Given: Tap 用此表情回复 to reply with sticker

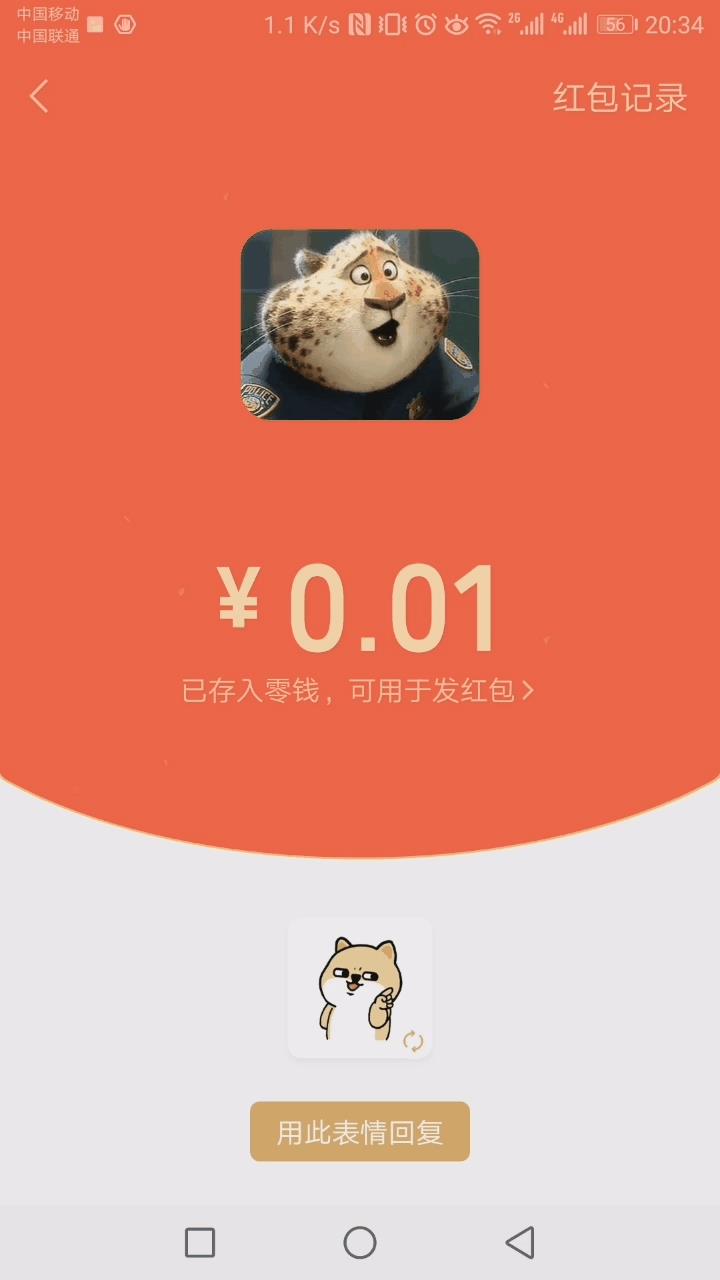Looking at the screenshot, I should coord(360,1132).
